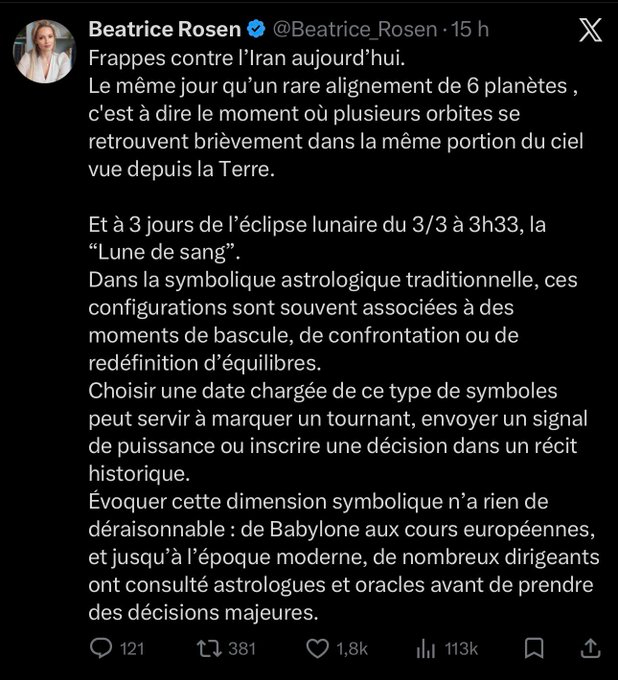Open Beatrice Rosen's profile picture
Viewport: 618px width, 680px height.
[44, 51]
